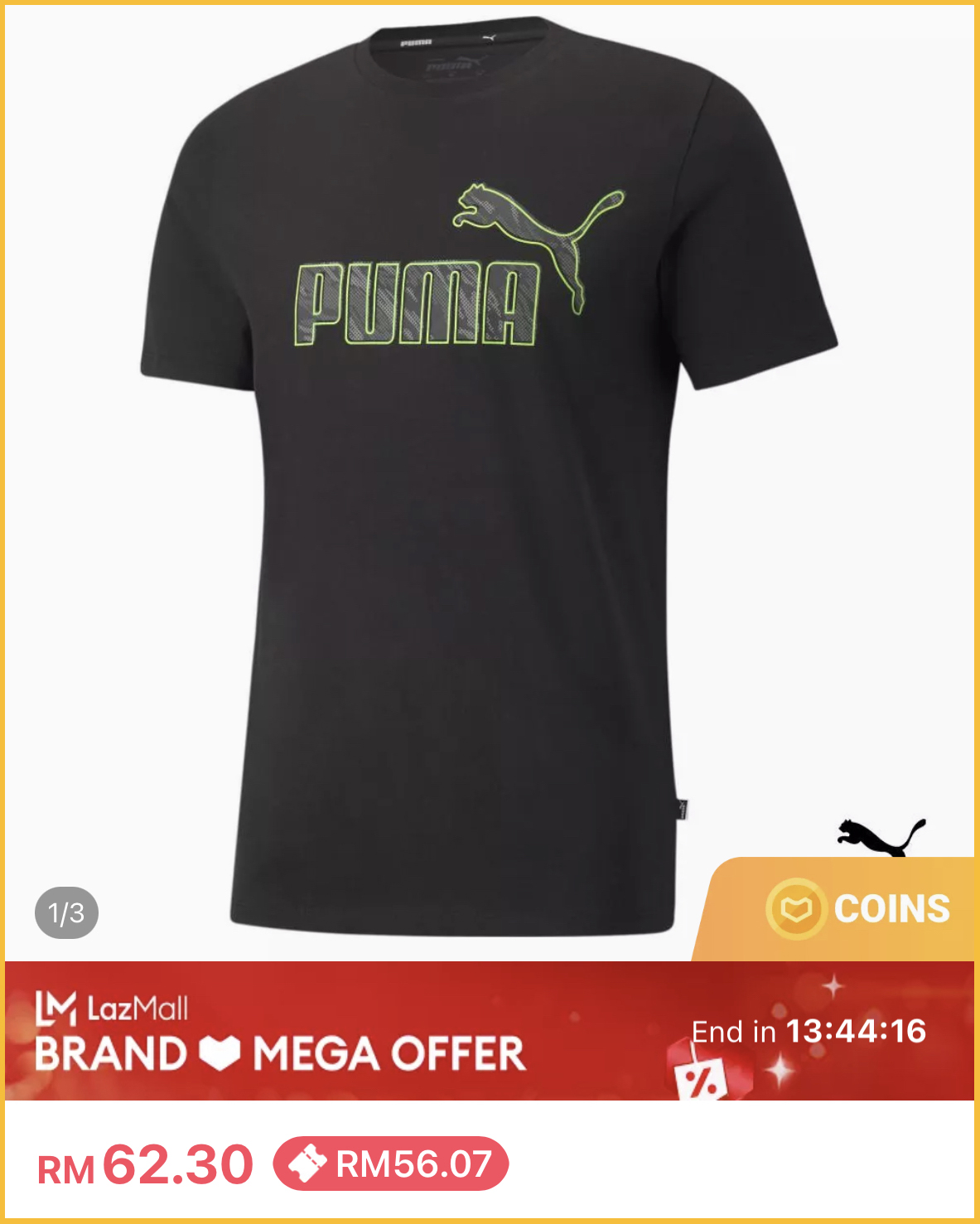
Task: Open the LazMall Brand Mega Offer banner
Action: 489,1031
